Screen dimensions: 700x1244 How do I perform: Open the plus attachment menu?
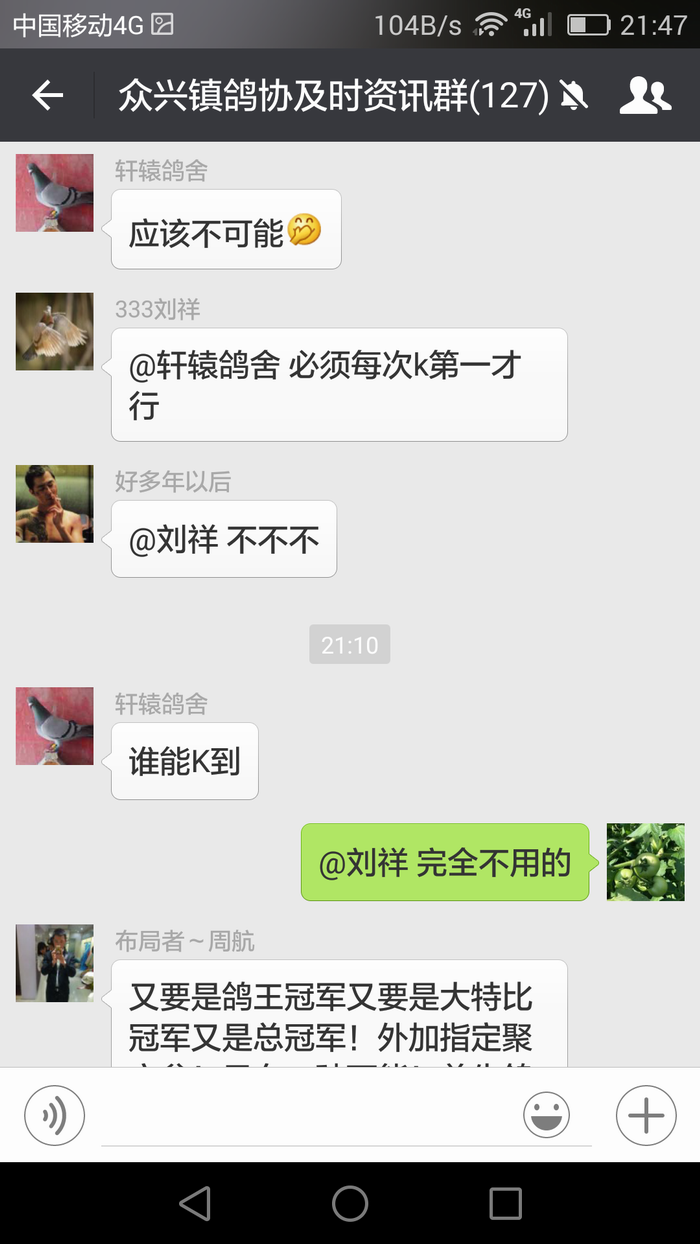point(646,1114)
